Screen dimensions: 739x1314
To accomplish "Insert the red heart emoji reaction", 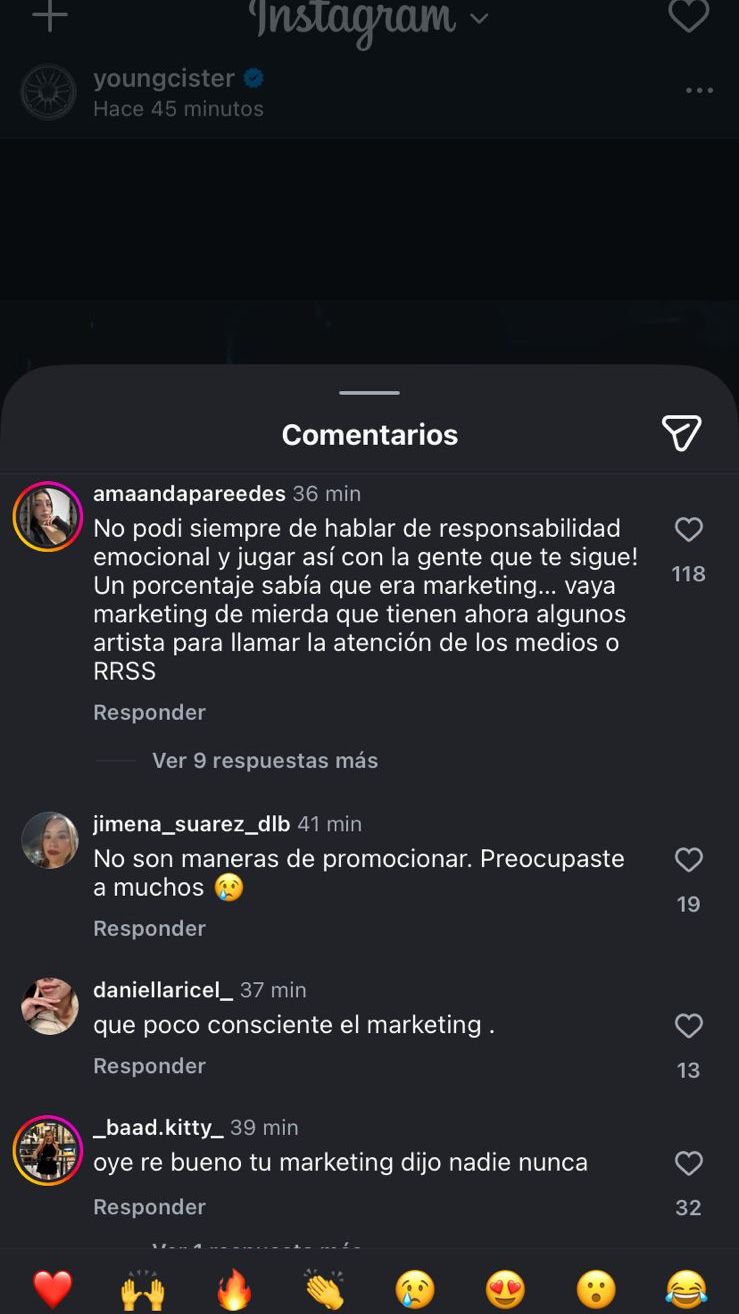I will 52,1289.
